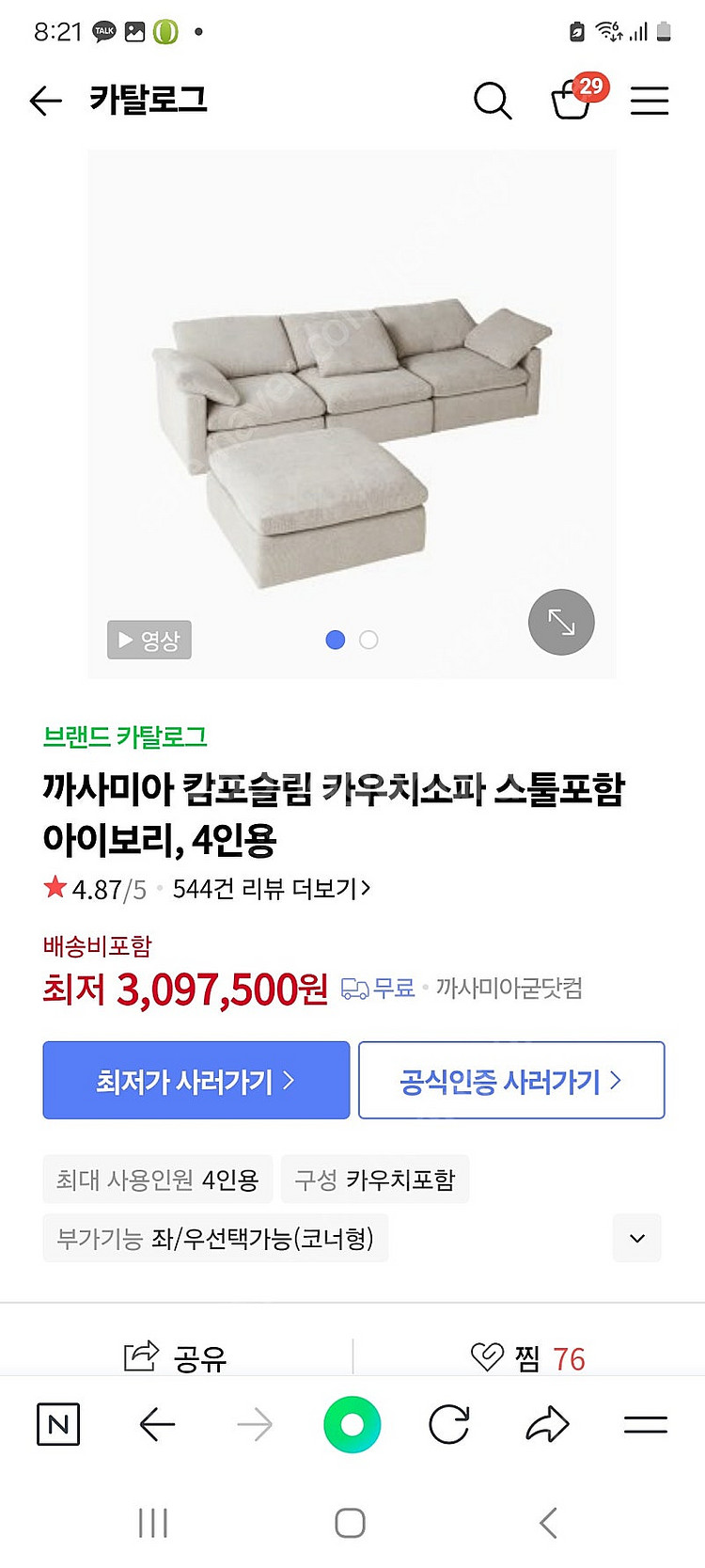705x1568 pixels.
Task: Select the second image page dot
Action: pyautogui.click(x=368, y=640)
